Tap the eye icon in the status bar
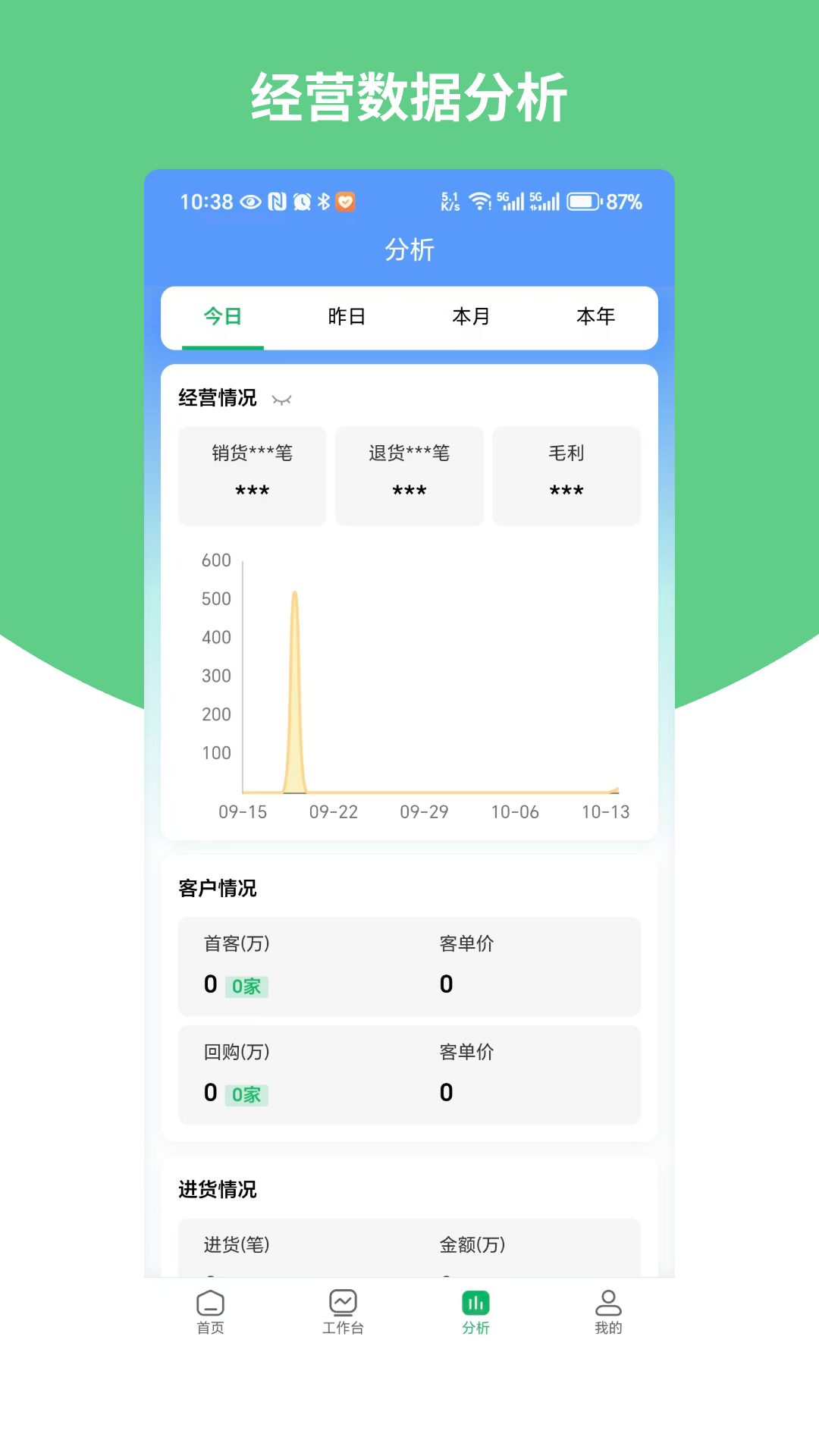Screen dimensions: 819x1456 coord(249,202)
